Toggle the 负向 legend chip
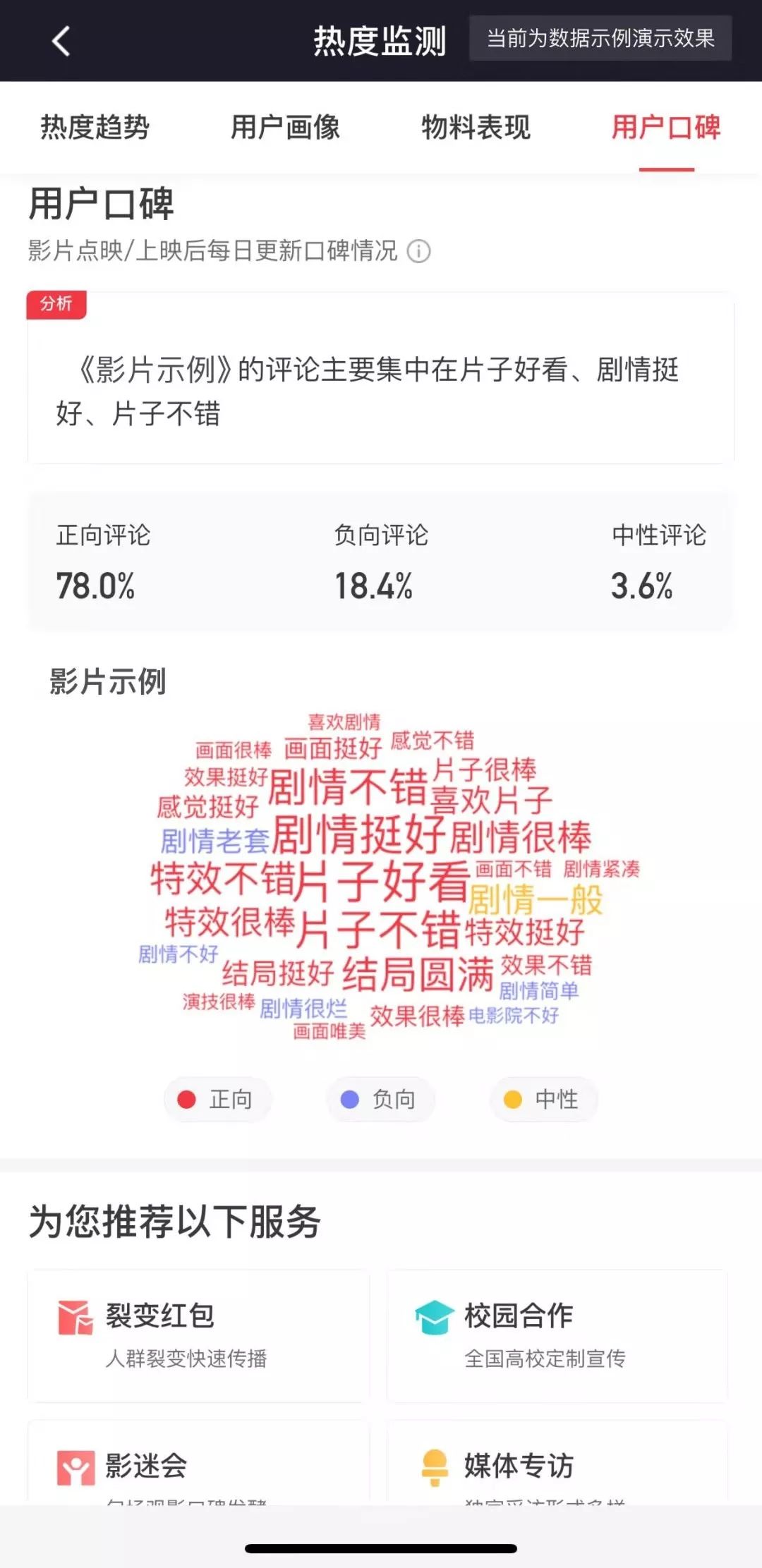This screenshot has height=1568, width=762. [380, 1099]
